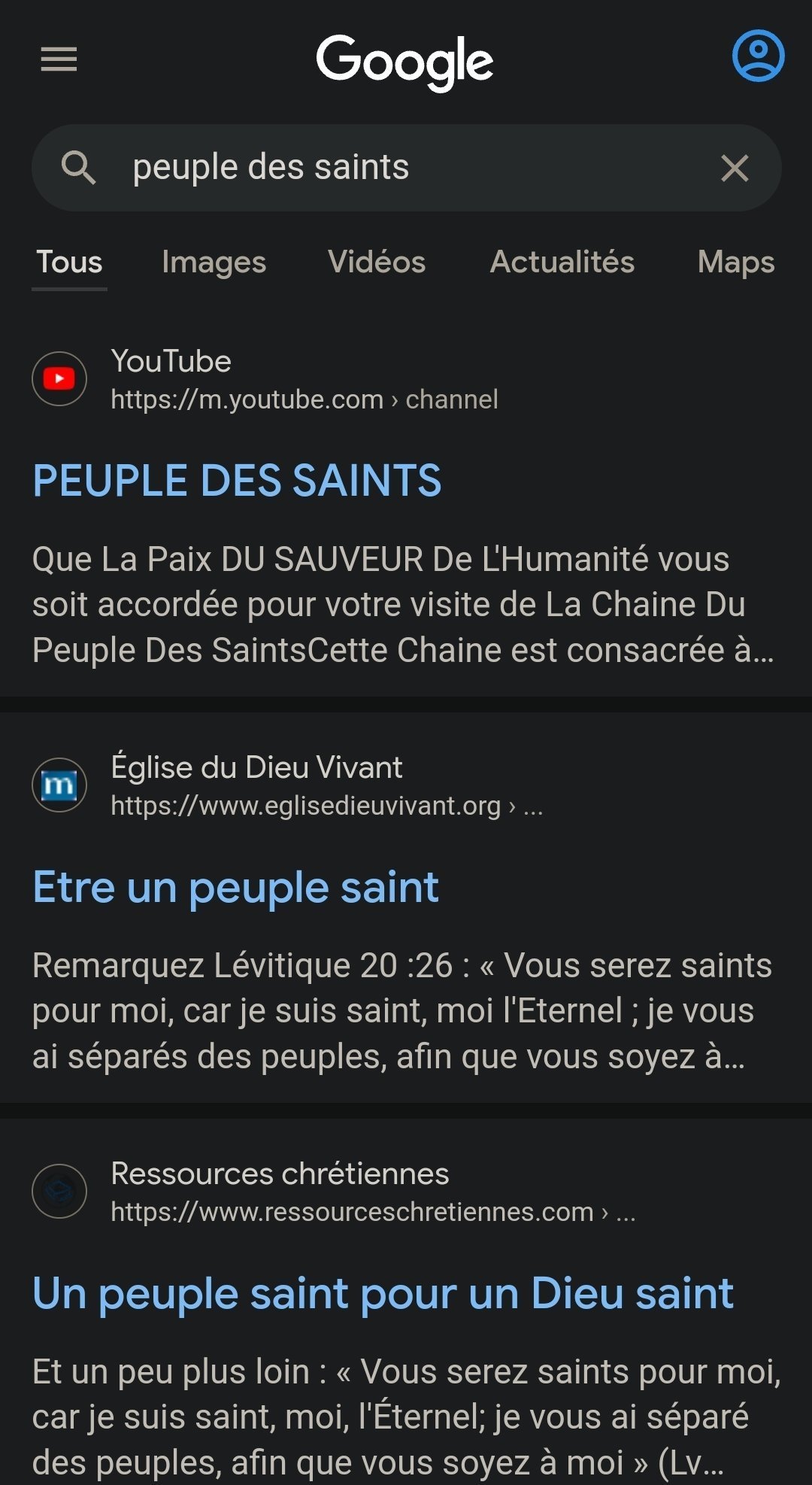This screenshot has width=812, height=1485.
Task: Visit the Église du Dieu Vivant source
Action: click(288, 785)
